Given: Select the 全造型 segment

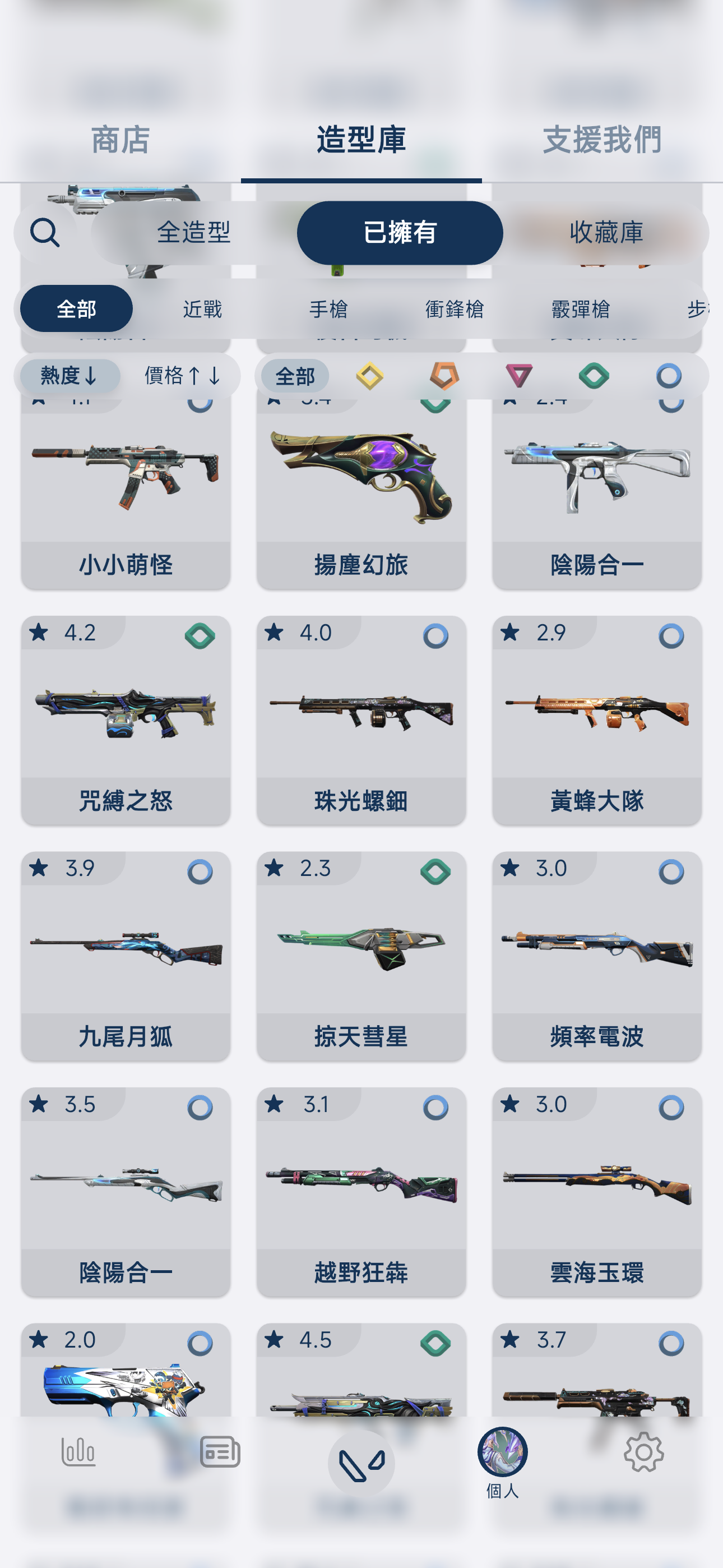Looking at the screenshot, I should (x=193, y=233).
